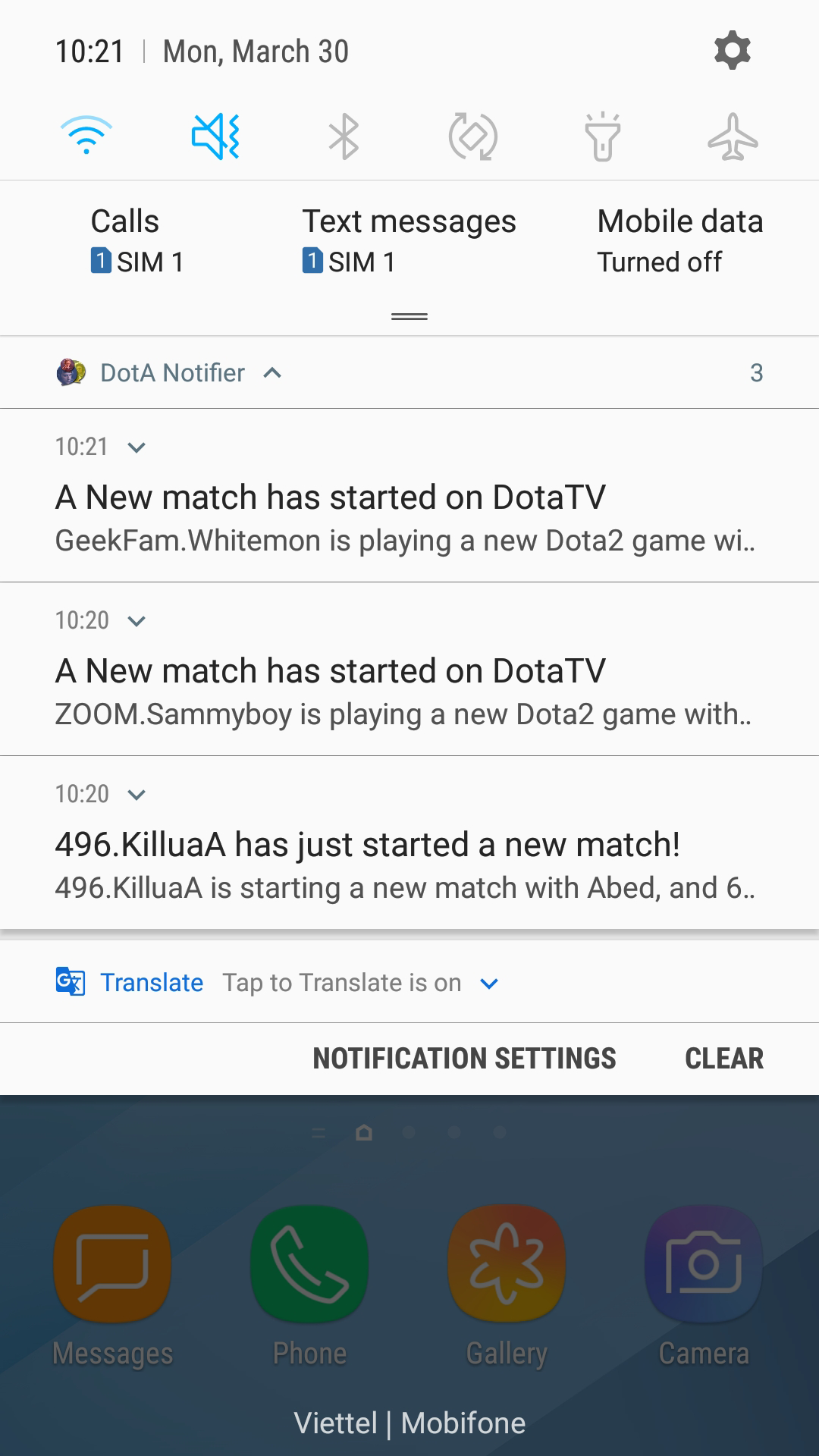Screen dimensions: 819x1456
Task: Open the Calls SIM 1 setting
Action: (x=137, y=241)
